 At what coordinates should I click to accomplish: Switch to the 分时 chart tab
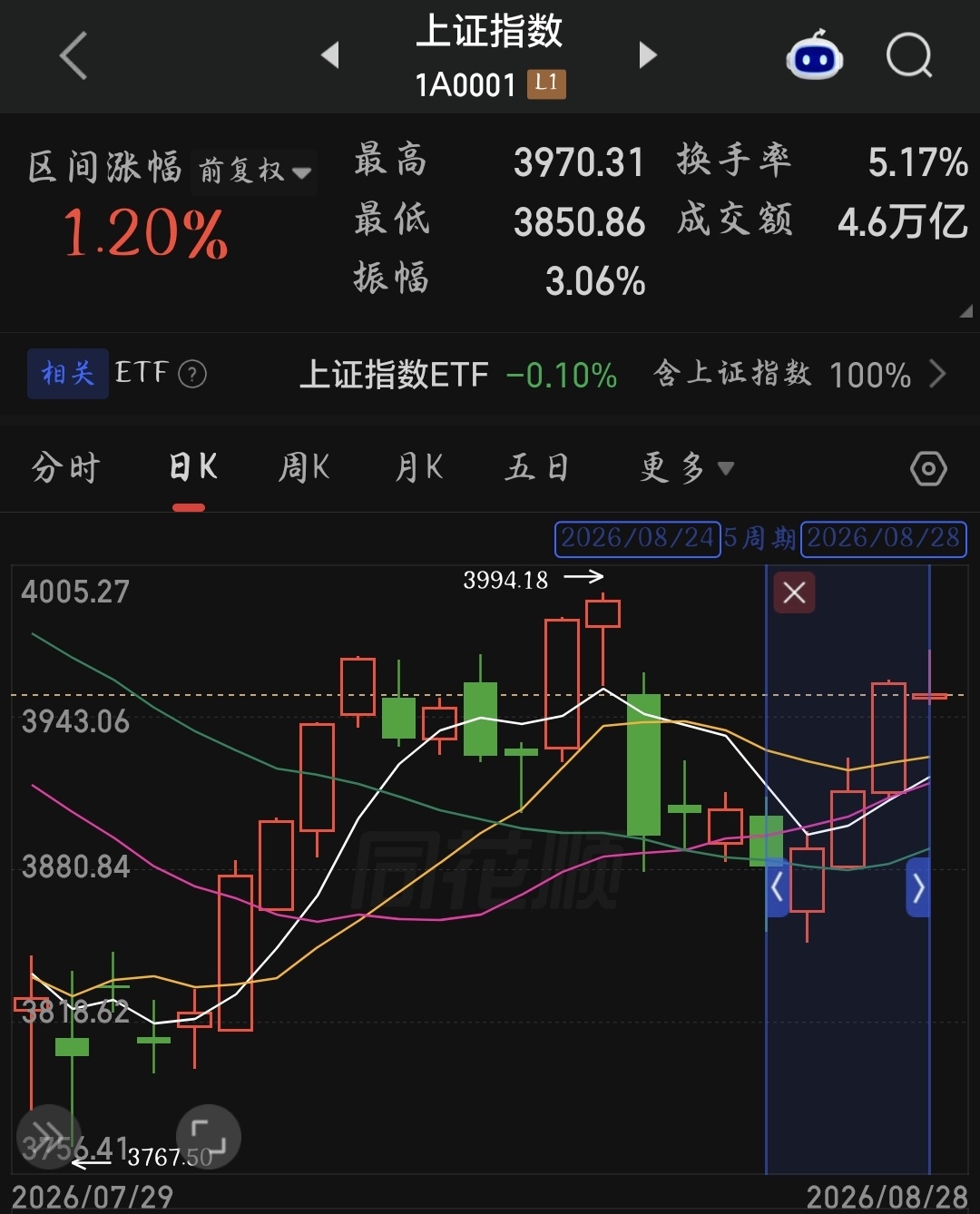click(x=65, y=468)
